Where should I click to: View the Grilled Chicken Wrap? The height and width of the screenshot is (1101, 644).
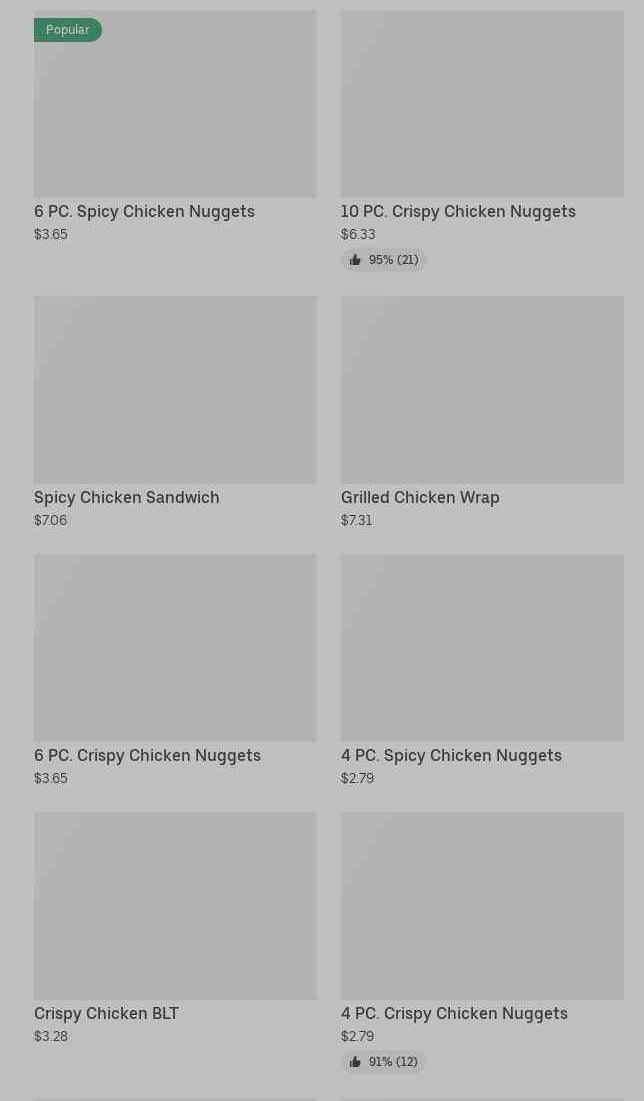(482, 412)
